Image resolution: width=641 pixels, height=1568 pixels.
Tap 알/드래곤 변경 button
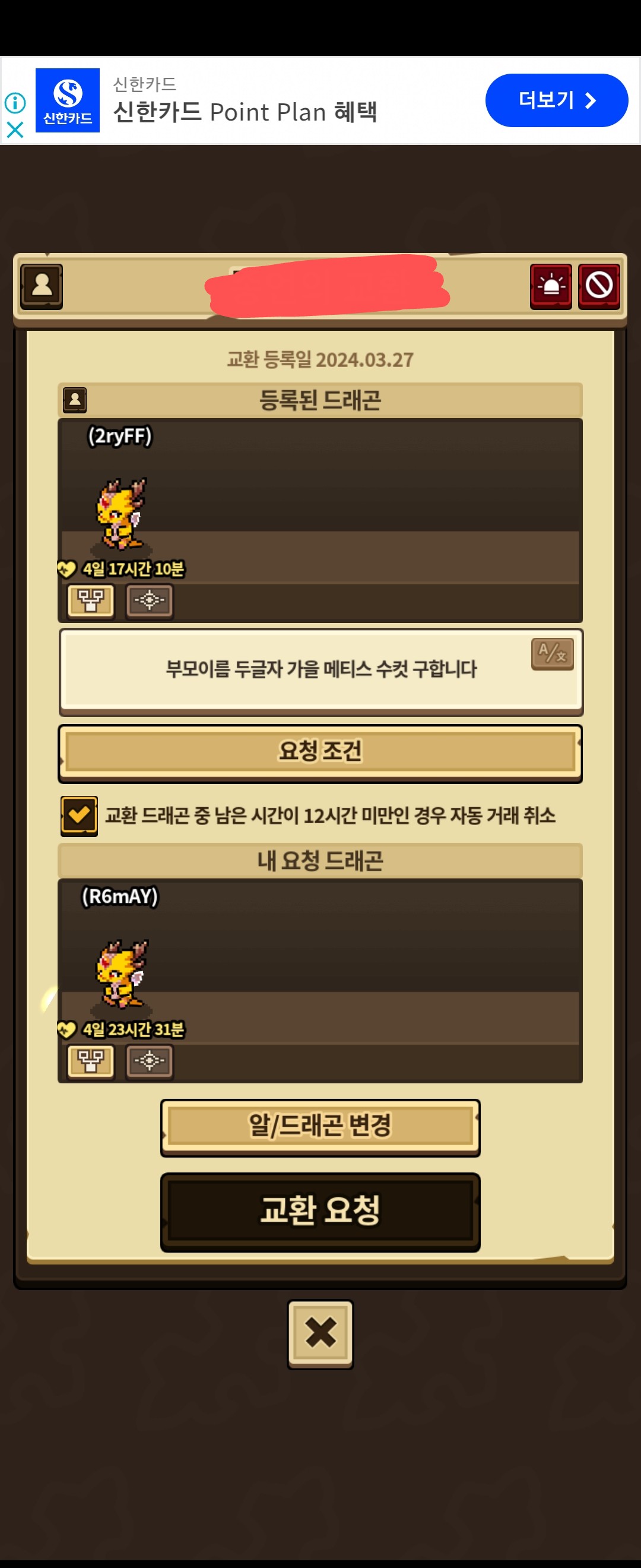(320, 1126)
